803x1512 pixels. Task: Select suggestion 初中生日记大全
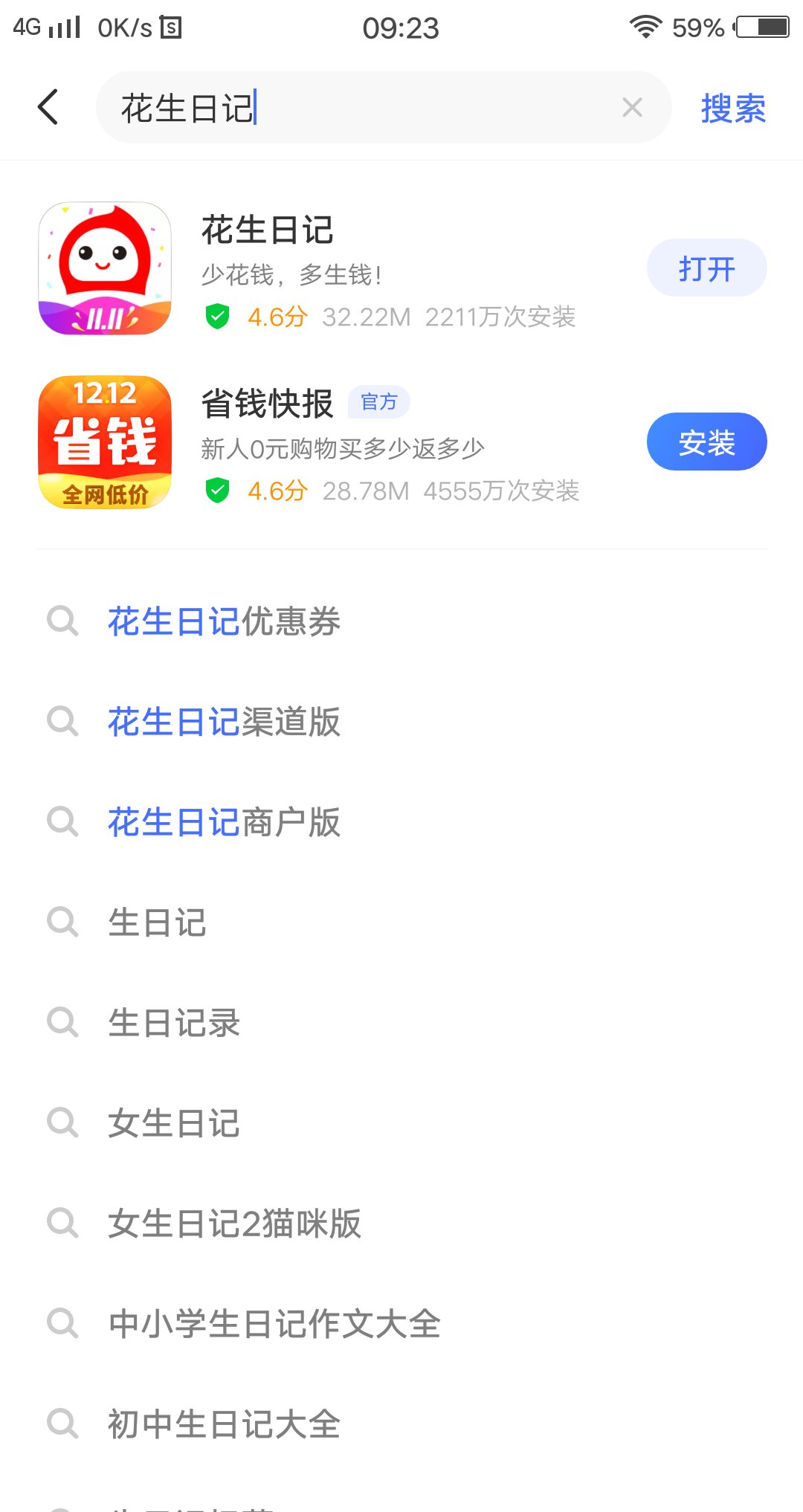coord(224,1424)
